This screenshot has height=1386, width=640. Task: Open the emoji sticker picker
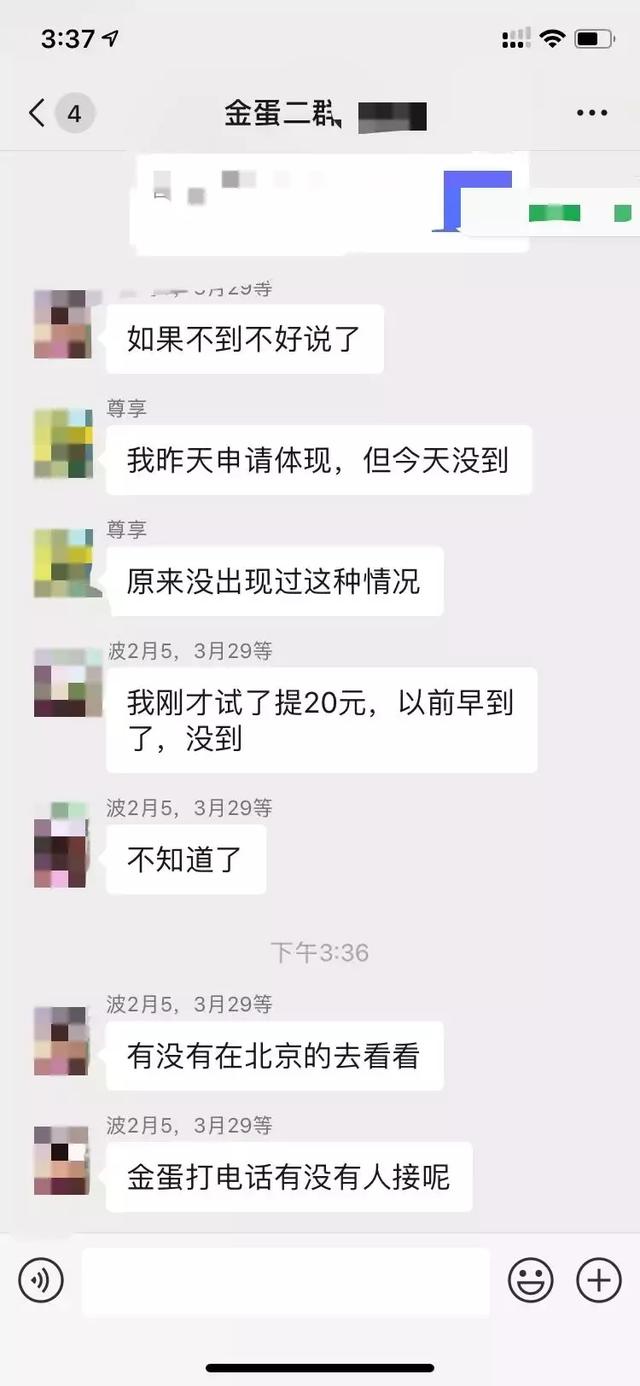click(532, 1280)
